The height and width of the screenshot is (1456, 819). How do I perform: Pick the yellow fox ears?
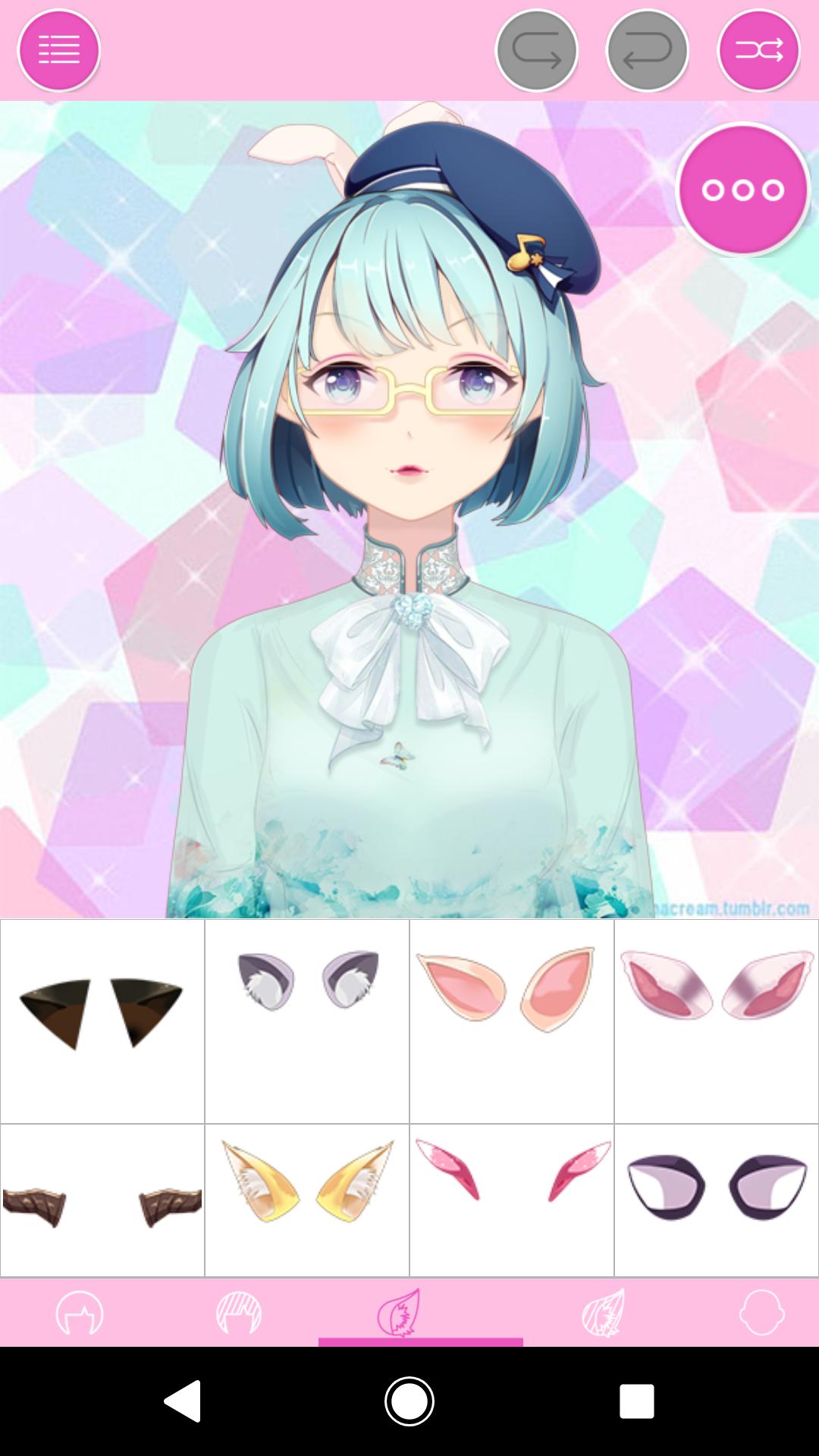(x=307, y=1201)
